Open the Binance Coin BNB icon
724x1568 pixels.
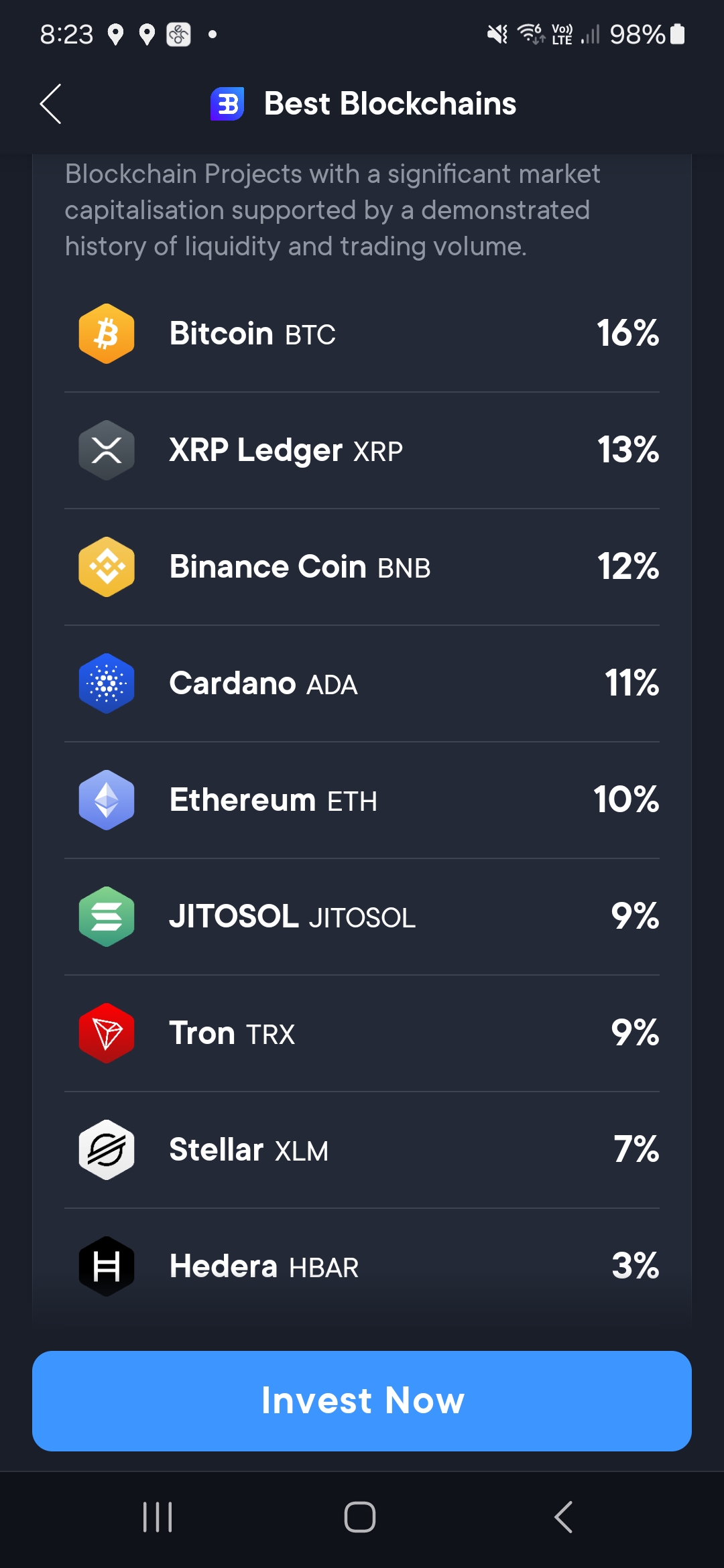click(x=107, y=566)
